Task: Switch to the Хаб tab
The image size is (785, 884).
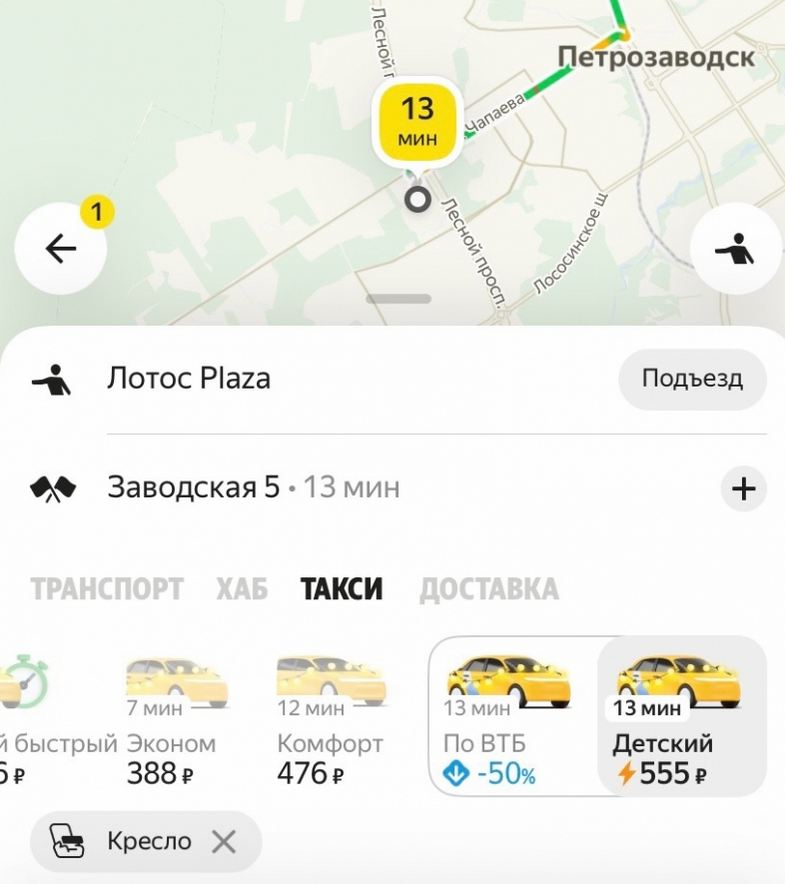Action: pyautogui.click(x=242, y=589)
